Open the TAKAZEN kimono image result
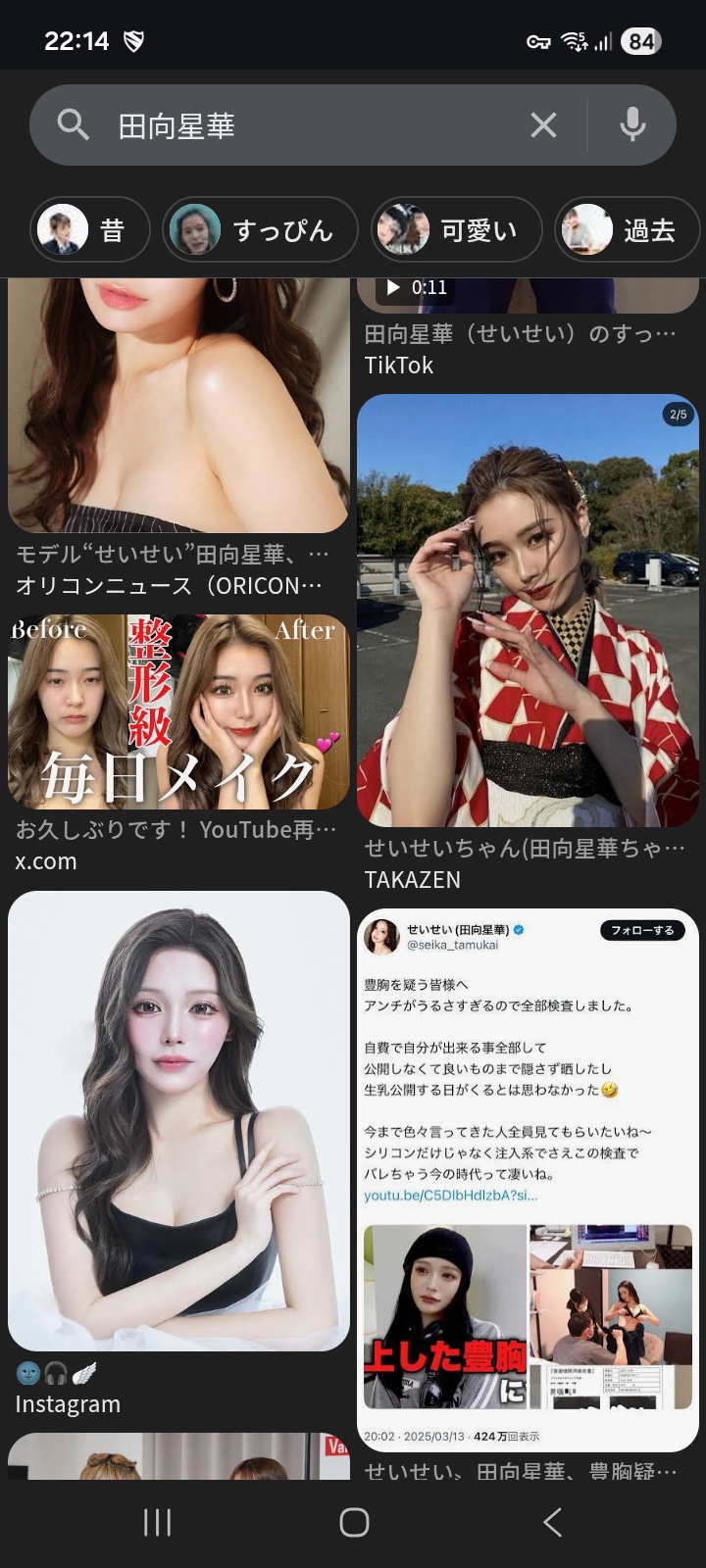Image resolution: width=706 pixels, height=1568 pixels. pyautogui.click(x=528, y=610)
